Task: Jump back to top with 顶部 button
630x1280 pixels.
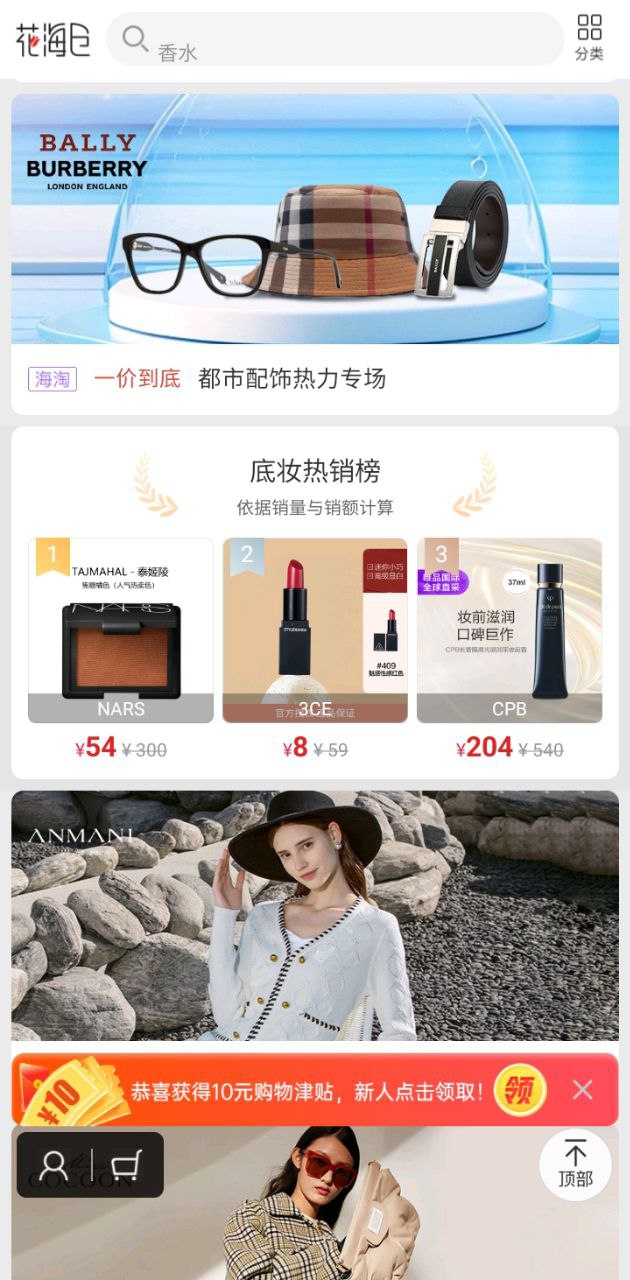Action: pyautogui.click(x=575, y=1164)
